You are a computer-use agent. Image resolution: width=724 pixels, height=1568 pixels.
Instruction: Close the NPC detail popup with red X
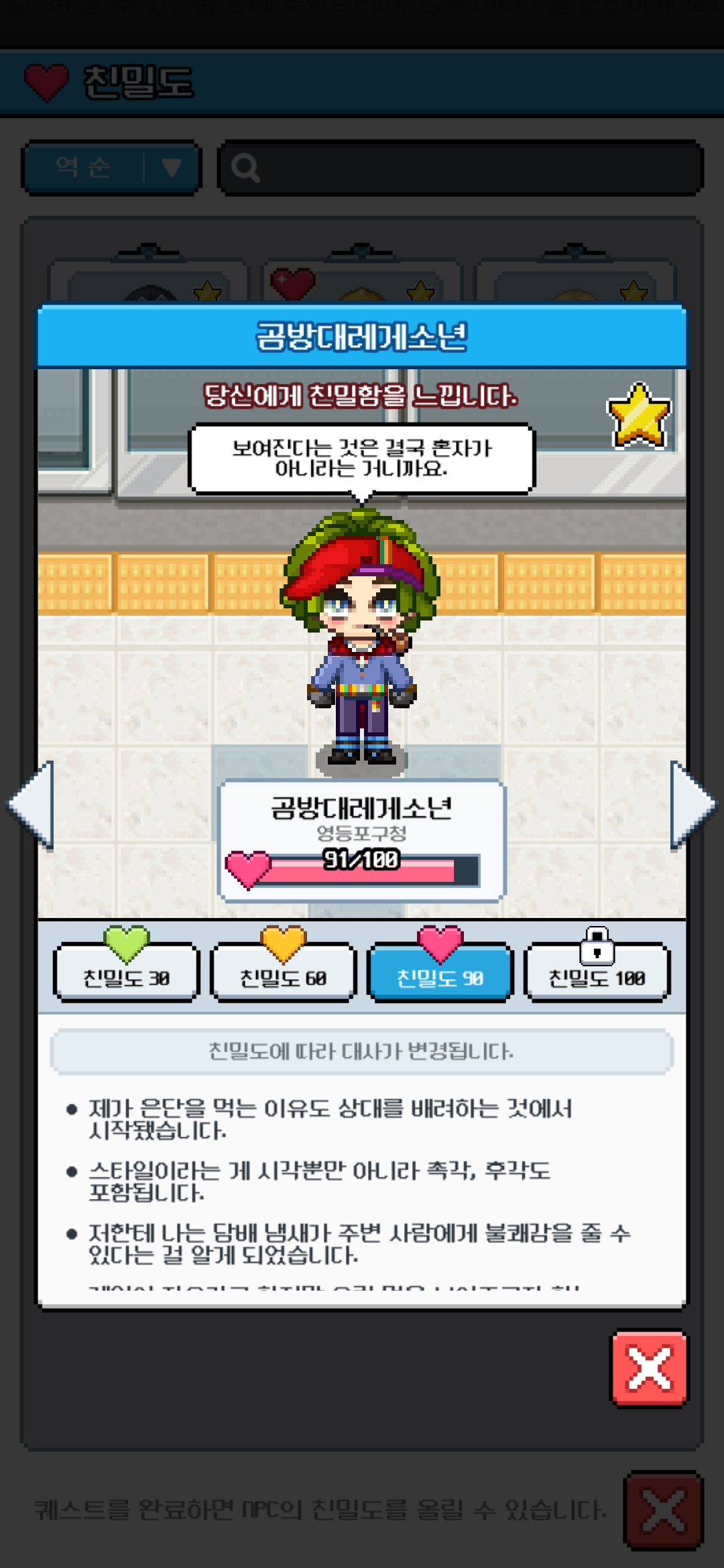(649, 1368)
